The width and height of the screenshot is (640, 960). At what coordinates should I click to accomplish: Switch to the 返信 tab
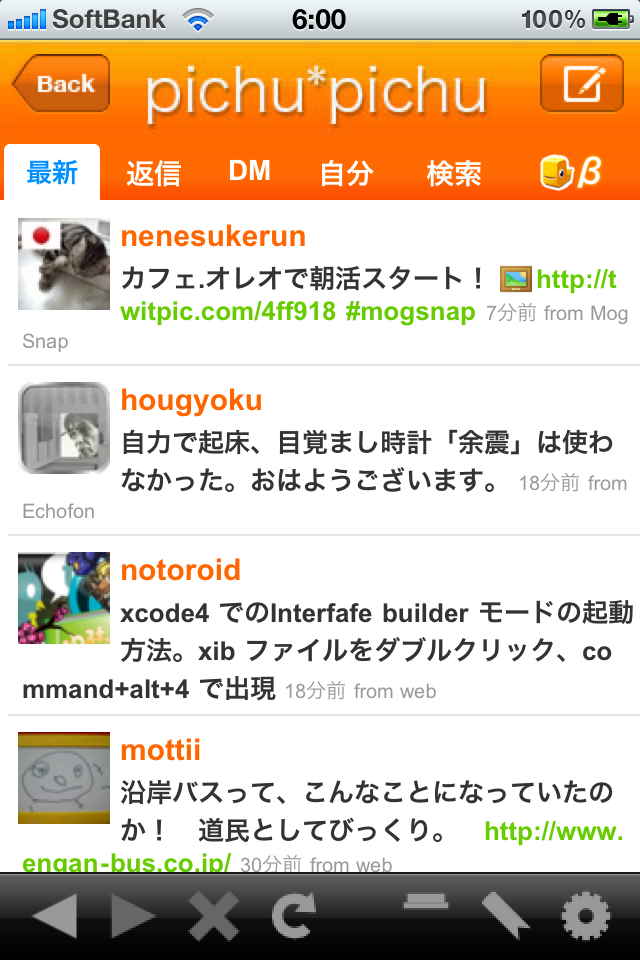point(153,173)
